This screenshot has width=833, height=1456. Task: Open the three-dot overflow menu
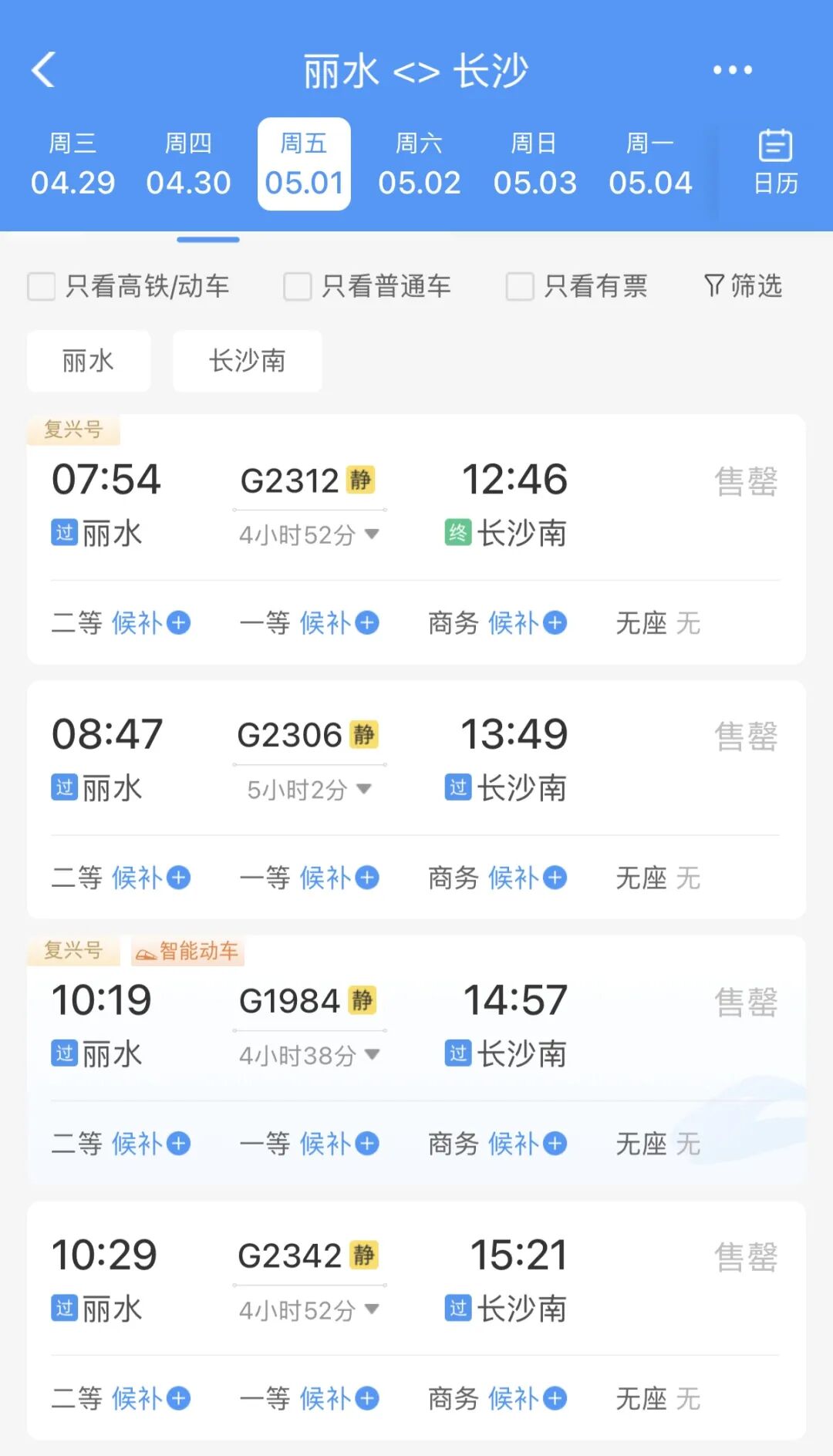(732, 70)
